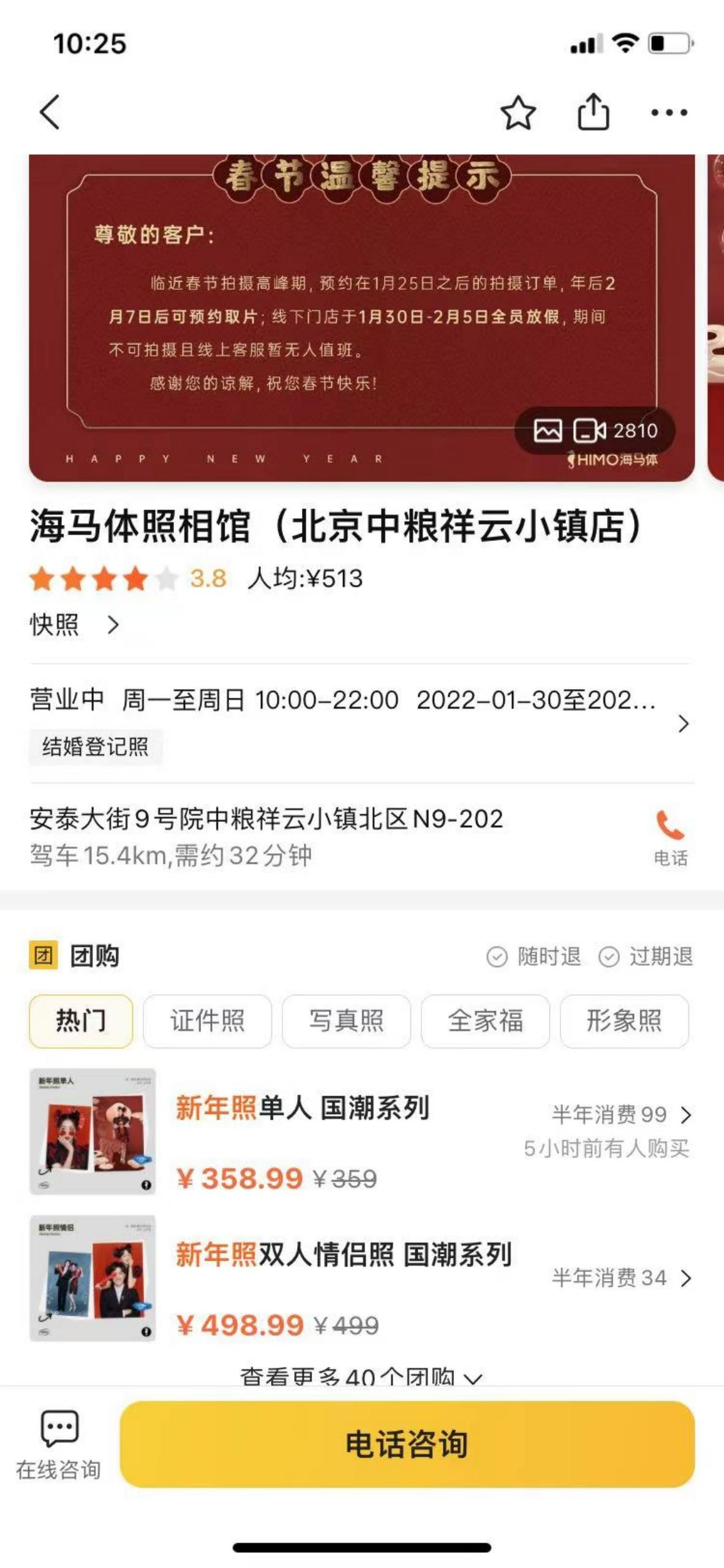Viewport: 724px width, 1568px height.
Task: Go back using the top-left arrow
Action: (50, 112)
